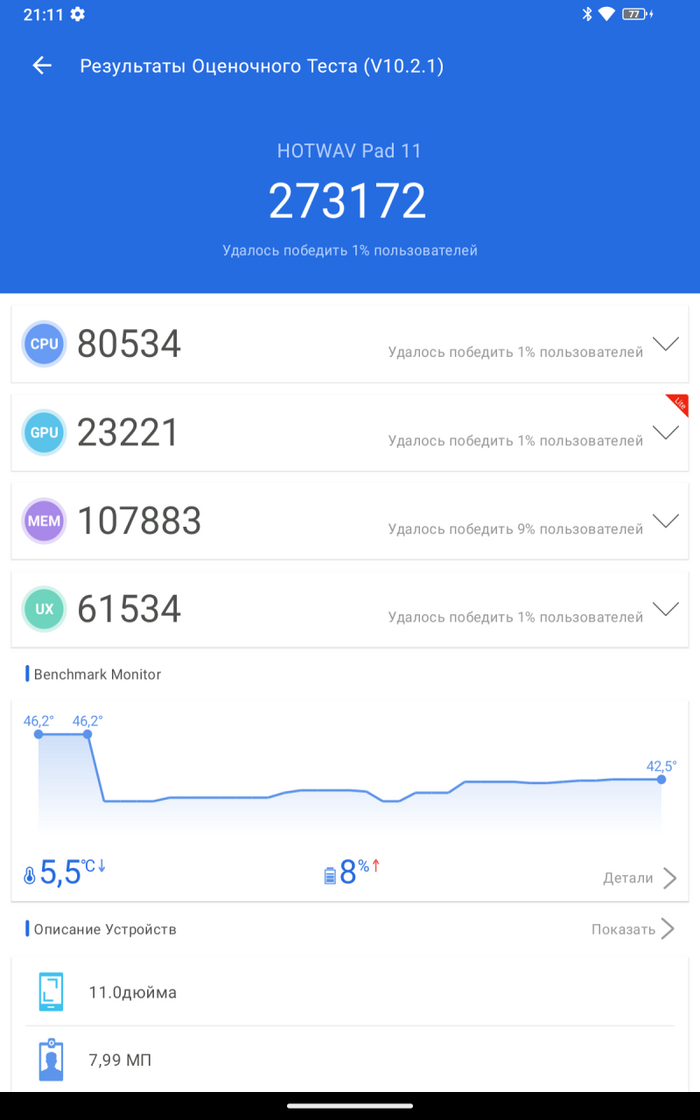Expand the CPU score details
The height and width of the screenshot is (1120, 700).
(665, 344)
